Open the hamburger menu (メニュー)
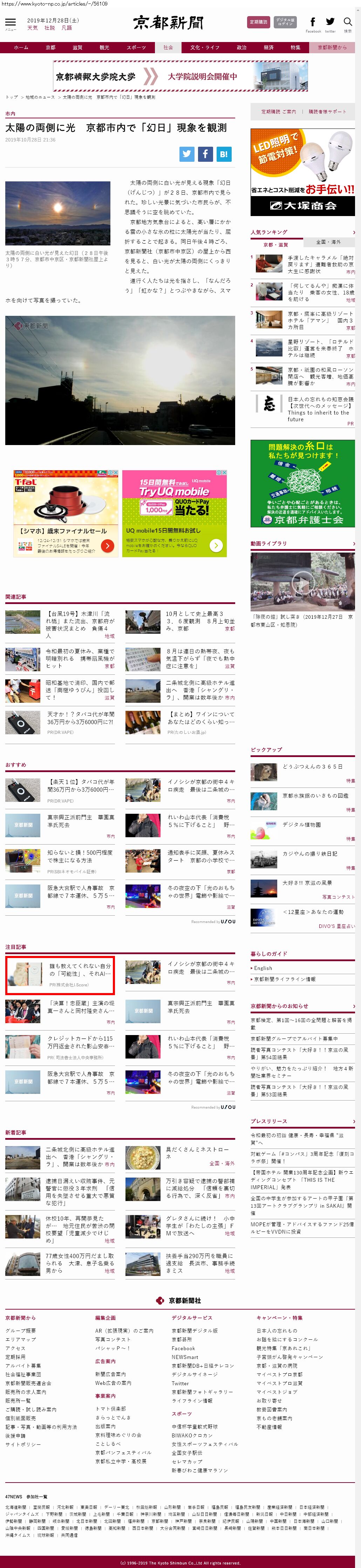Screen dimensions: 361x1568 point(11,23)
